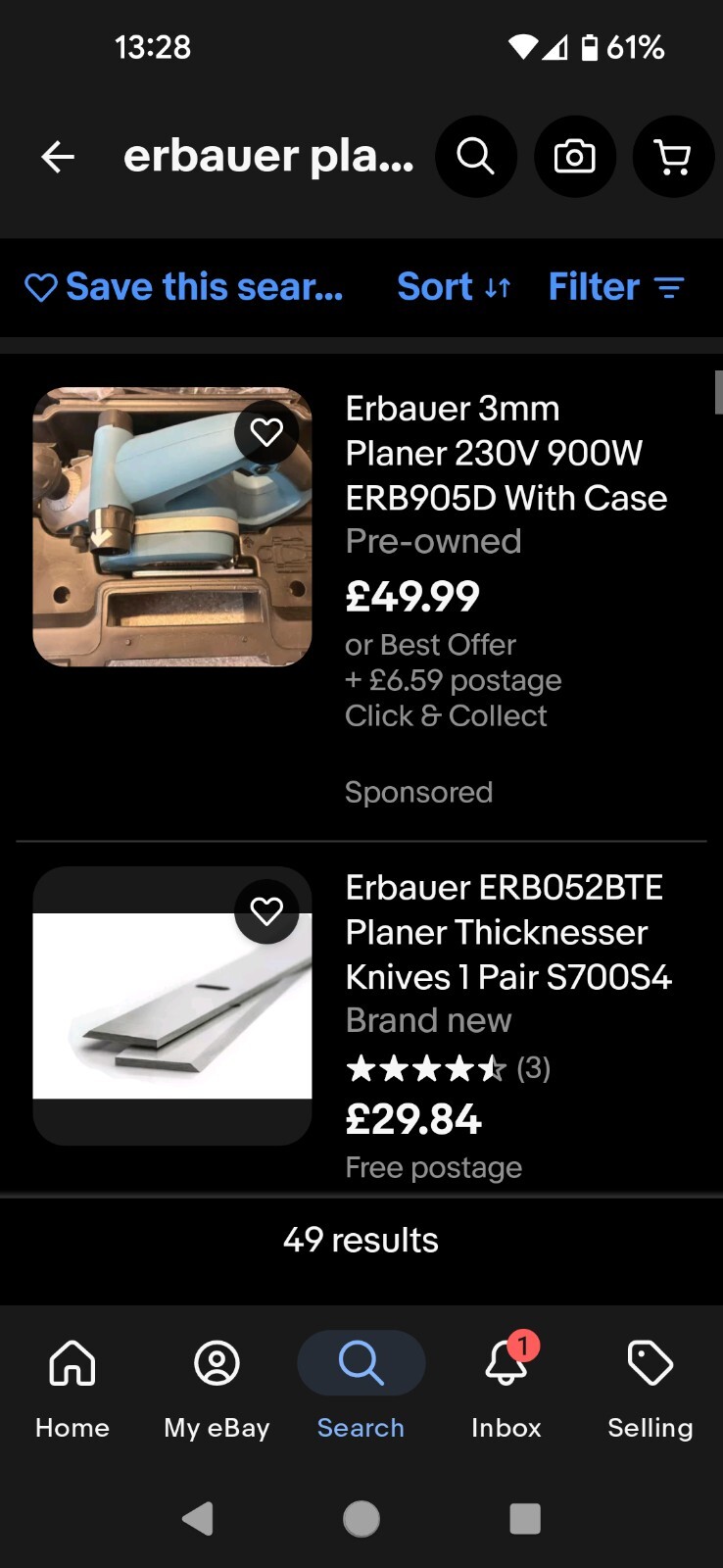The height and width of the screenshot is (1568, 723).
Task: Tap the 'erbauer pla...' search query field
Action: [268, 157]
